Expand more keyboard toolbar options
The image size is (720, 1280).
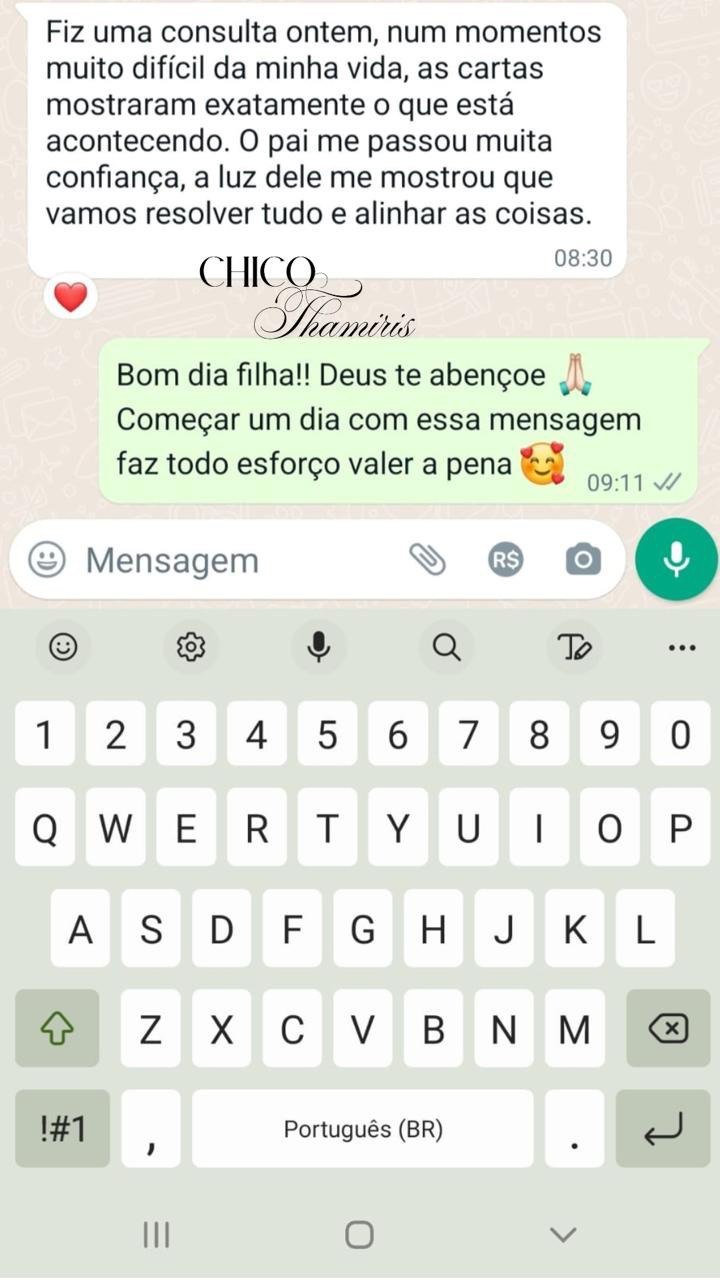pos(681,648)
